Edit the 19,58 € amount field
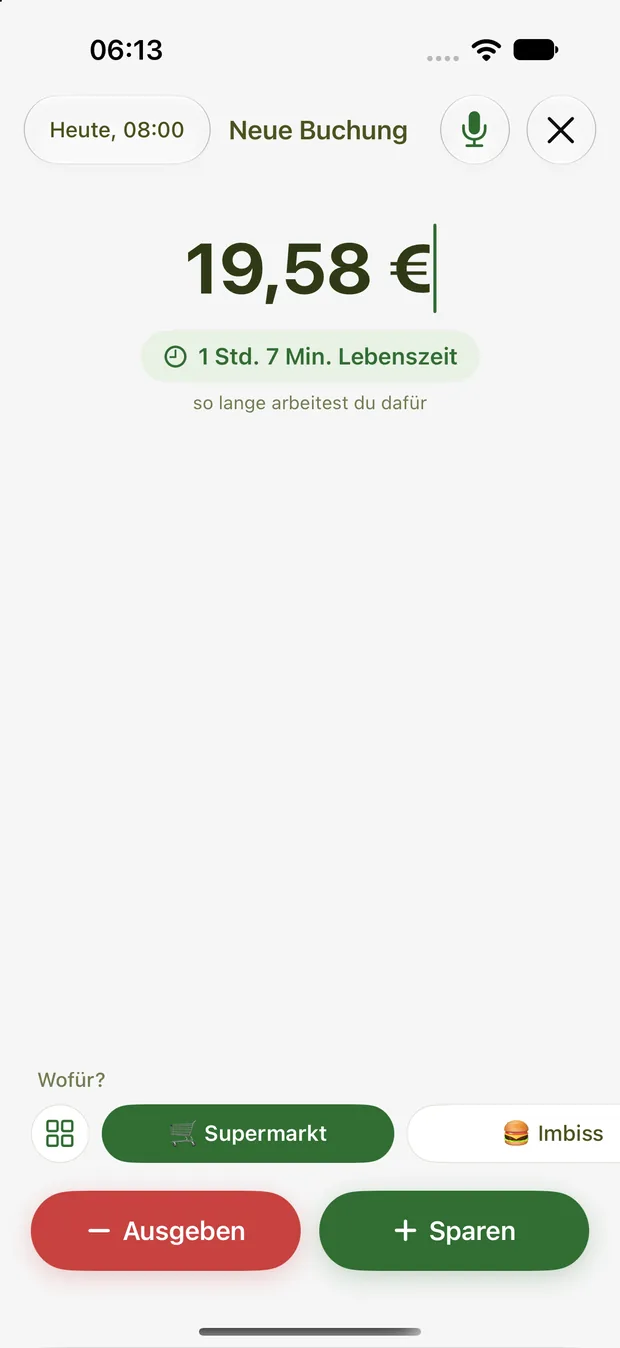This screenshot has width=620, height=1348. [310, 268]
